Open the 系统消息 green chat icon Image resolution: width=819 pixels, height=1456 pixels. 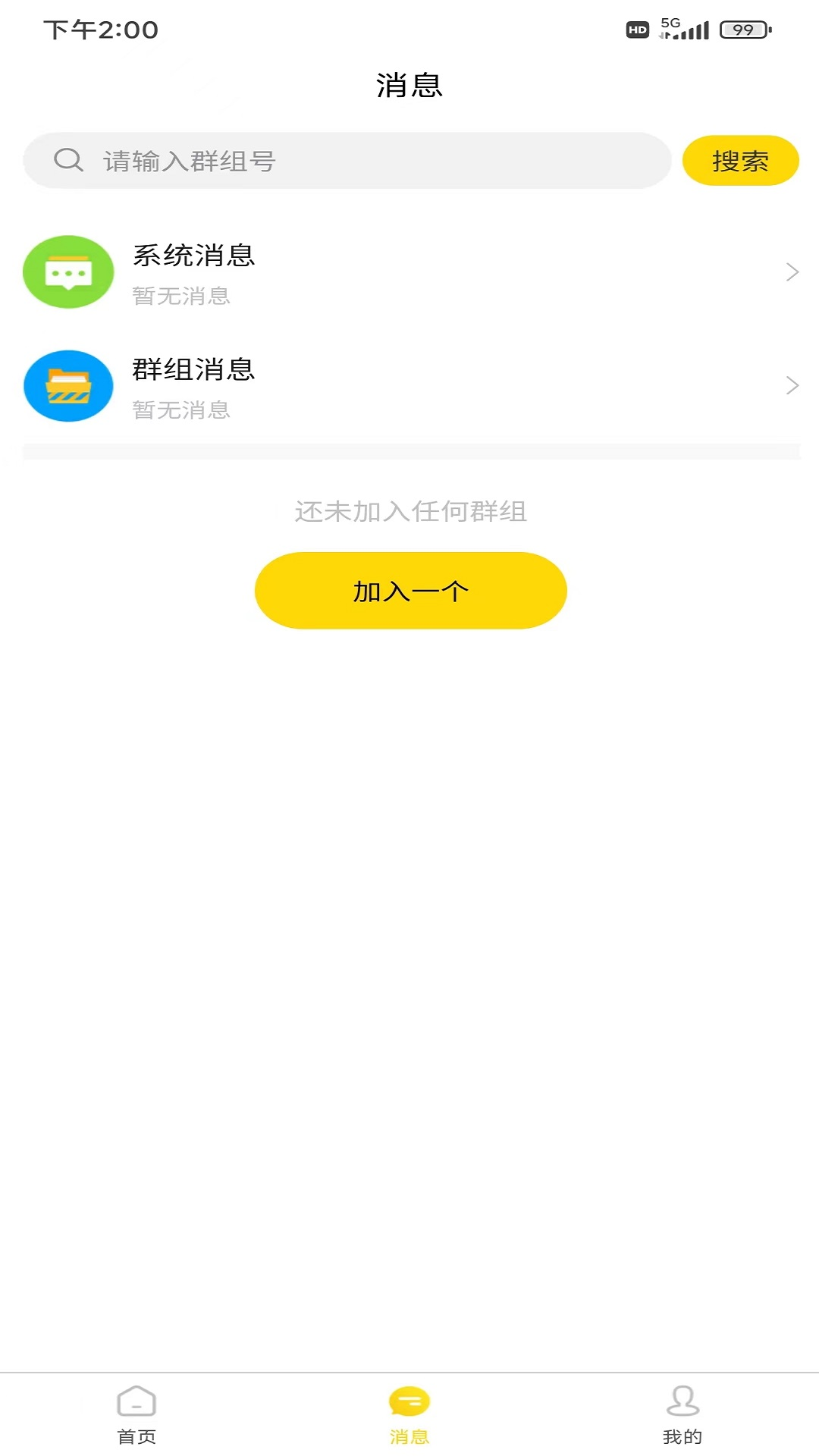(x=67, y=272)
